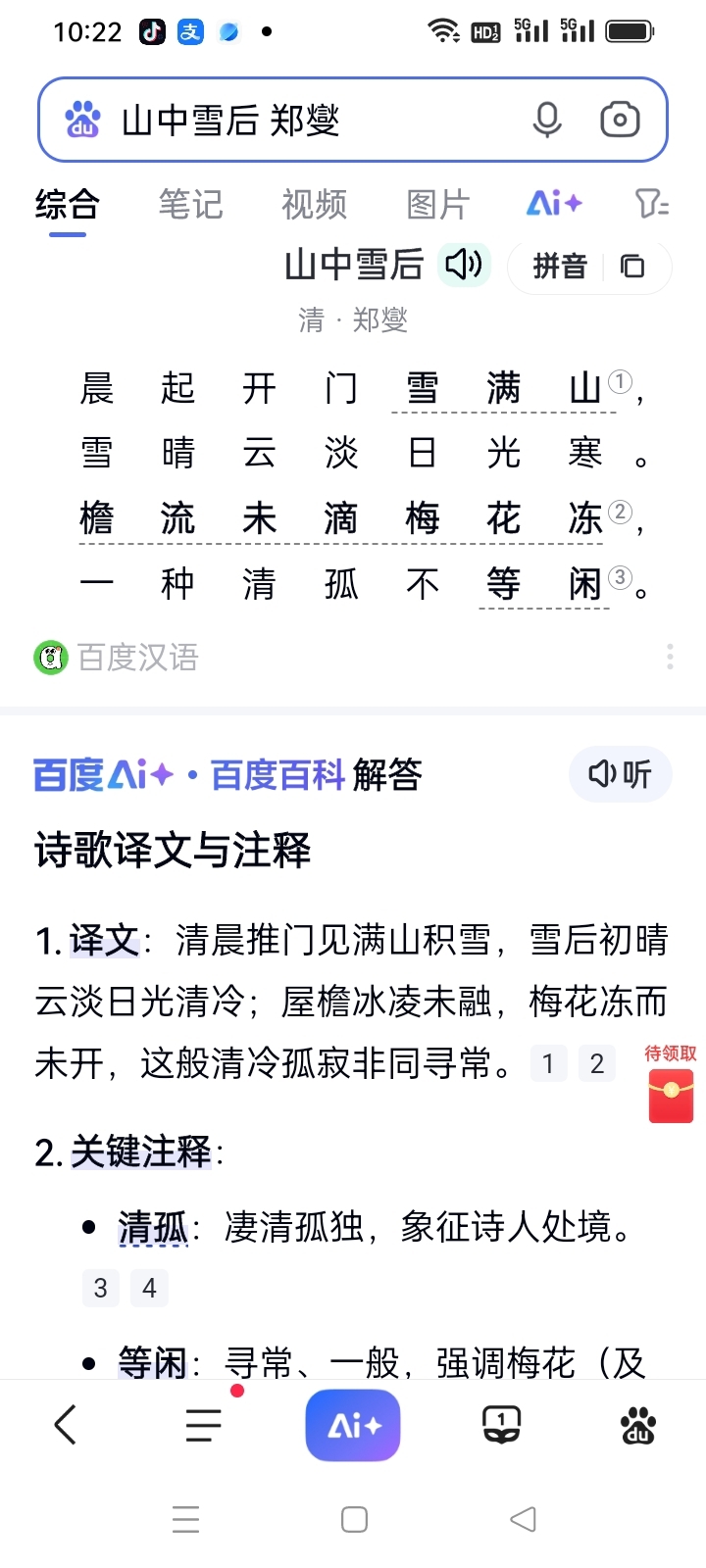The image size is (706, 1568).
Task: Go to Baidu home via paw icon
Action: tap(638, 1425)
